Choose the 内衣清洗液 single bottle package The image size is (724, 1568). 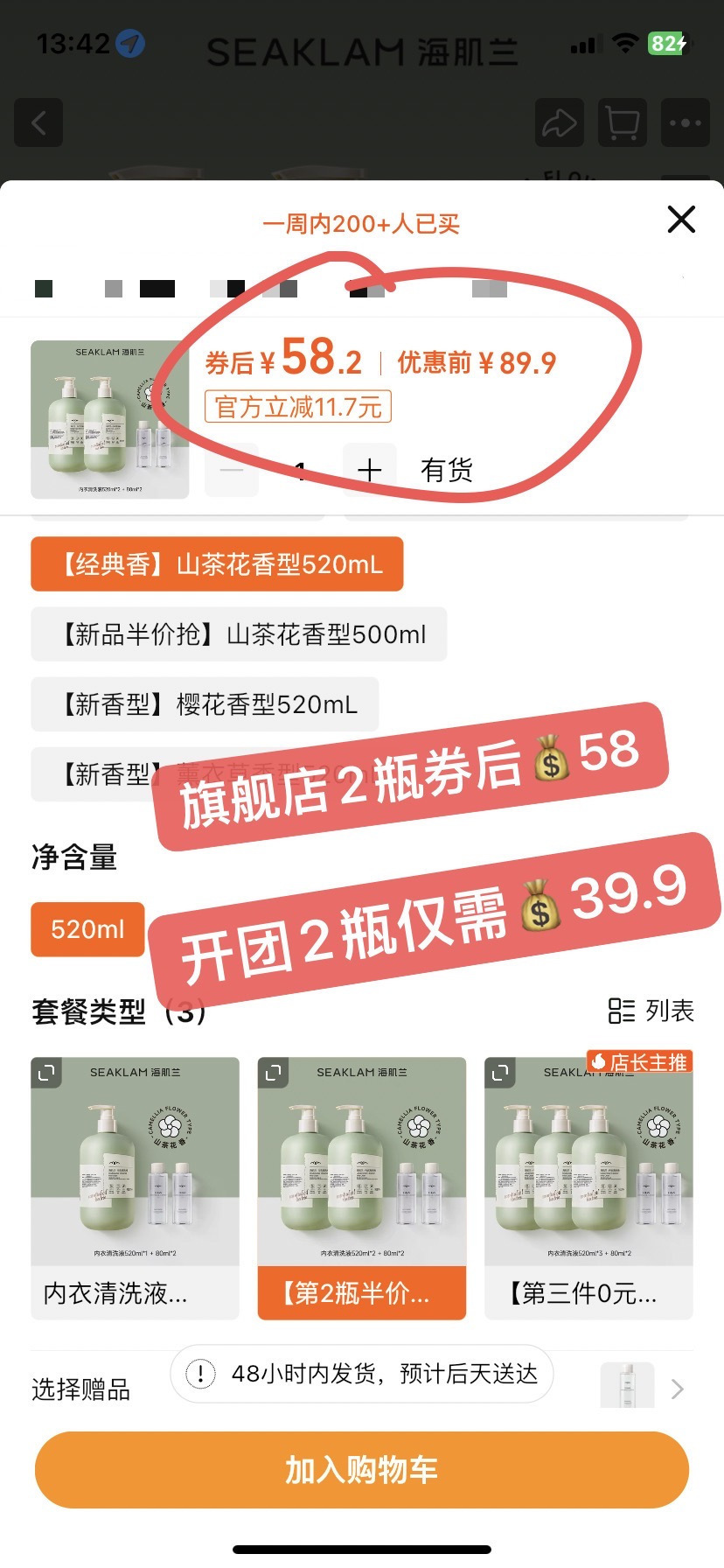[x=135, y=1188]
